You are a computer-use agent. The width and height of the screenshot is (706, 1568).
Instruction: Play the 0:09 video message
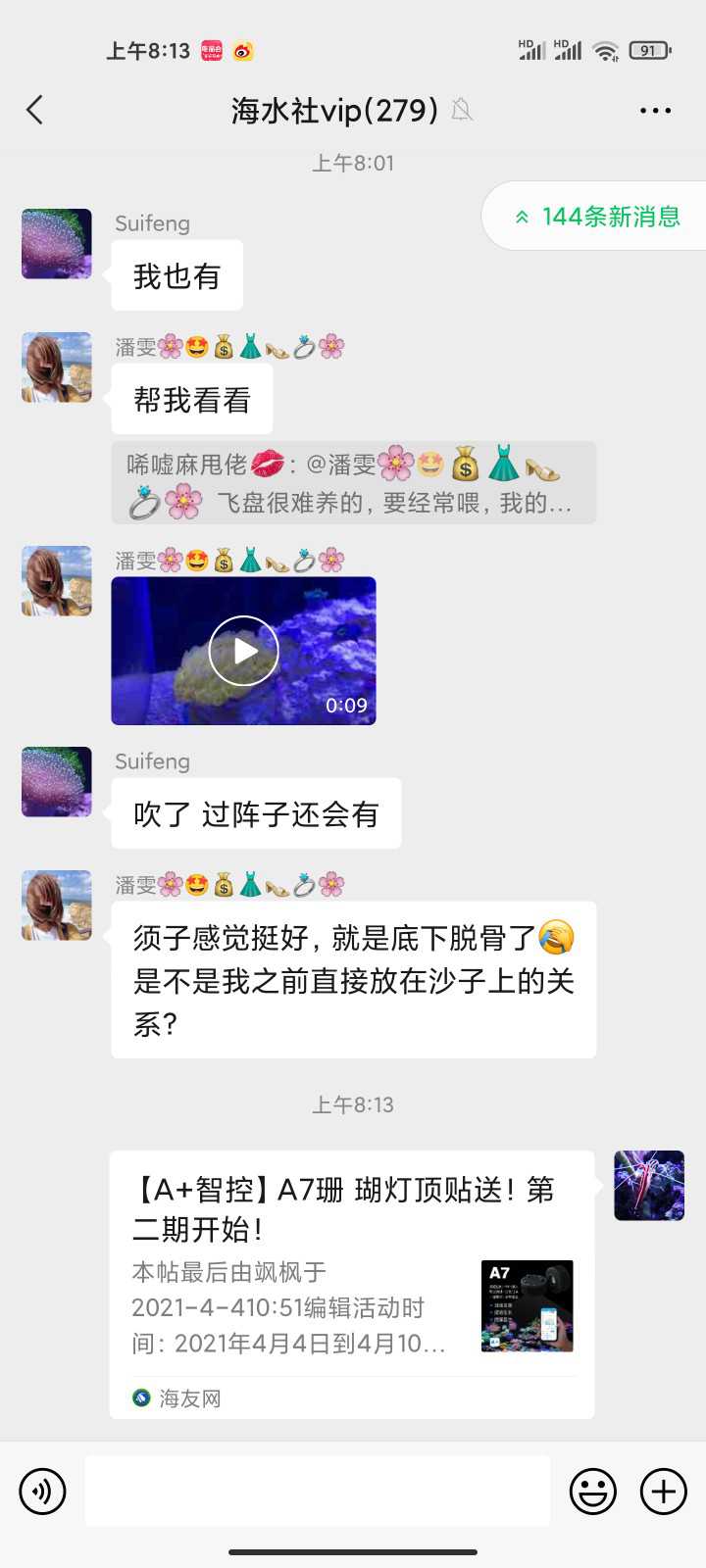point(243,651)
